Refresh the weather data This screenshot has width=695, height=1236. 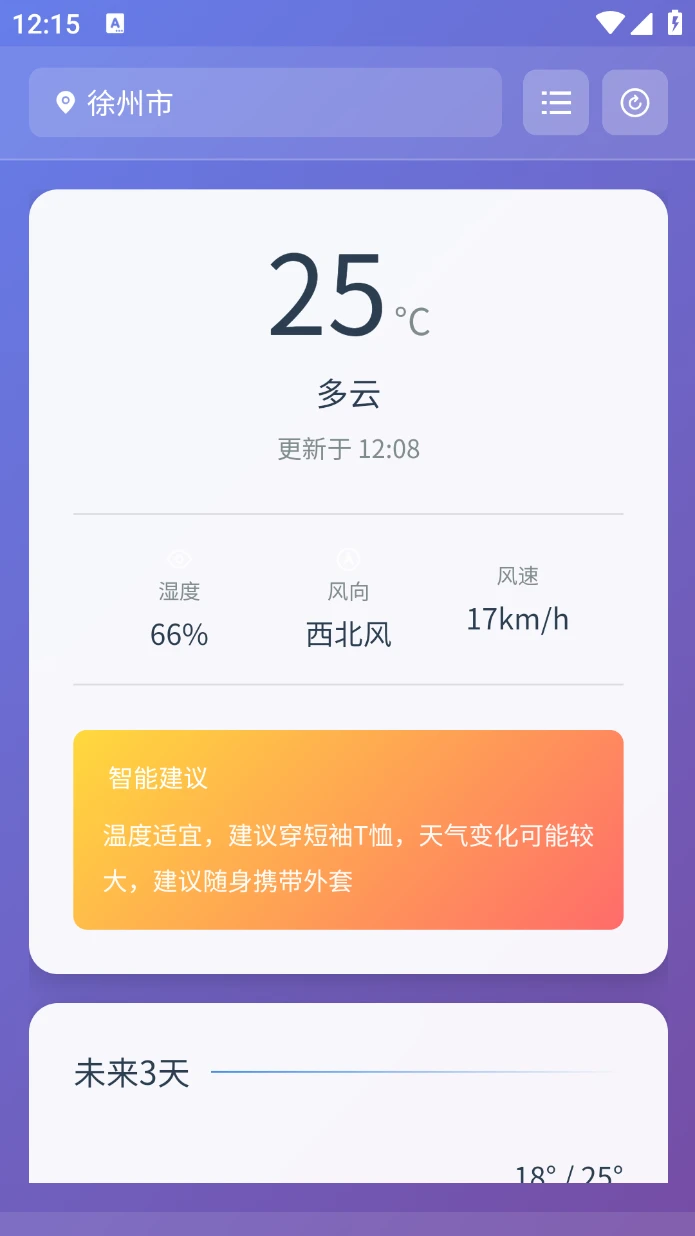pyautogui.click(x=635, y=102)
